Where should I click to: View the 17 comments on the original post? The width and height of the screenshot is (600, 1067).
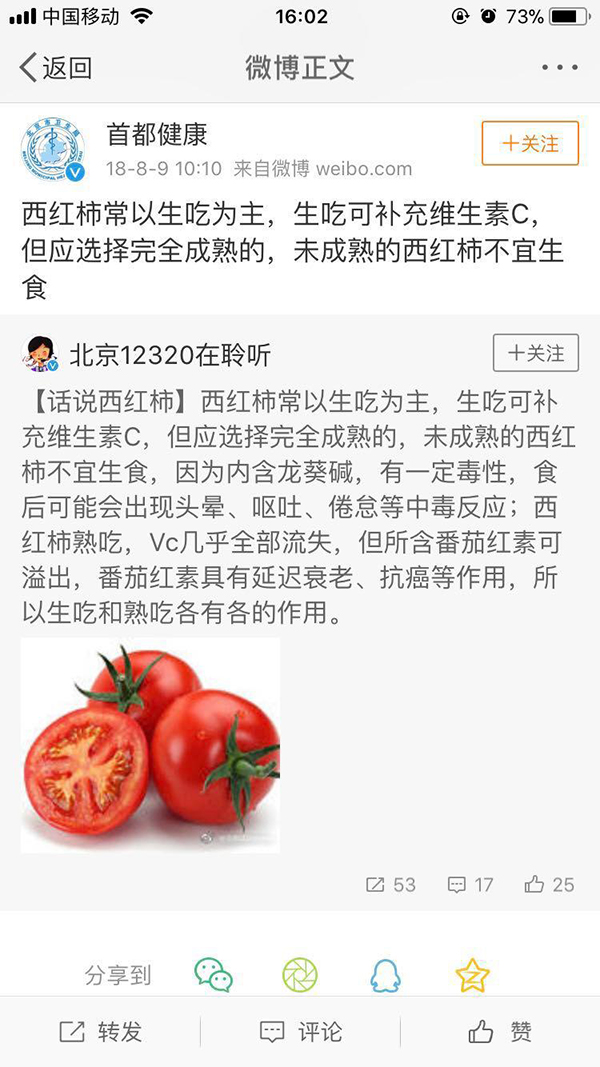pos(470,884)
